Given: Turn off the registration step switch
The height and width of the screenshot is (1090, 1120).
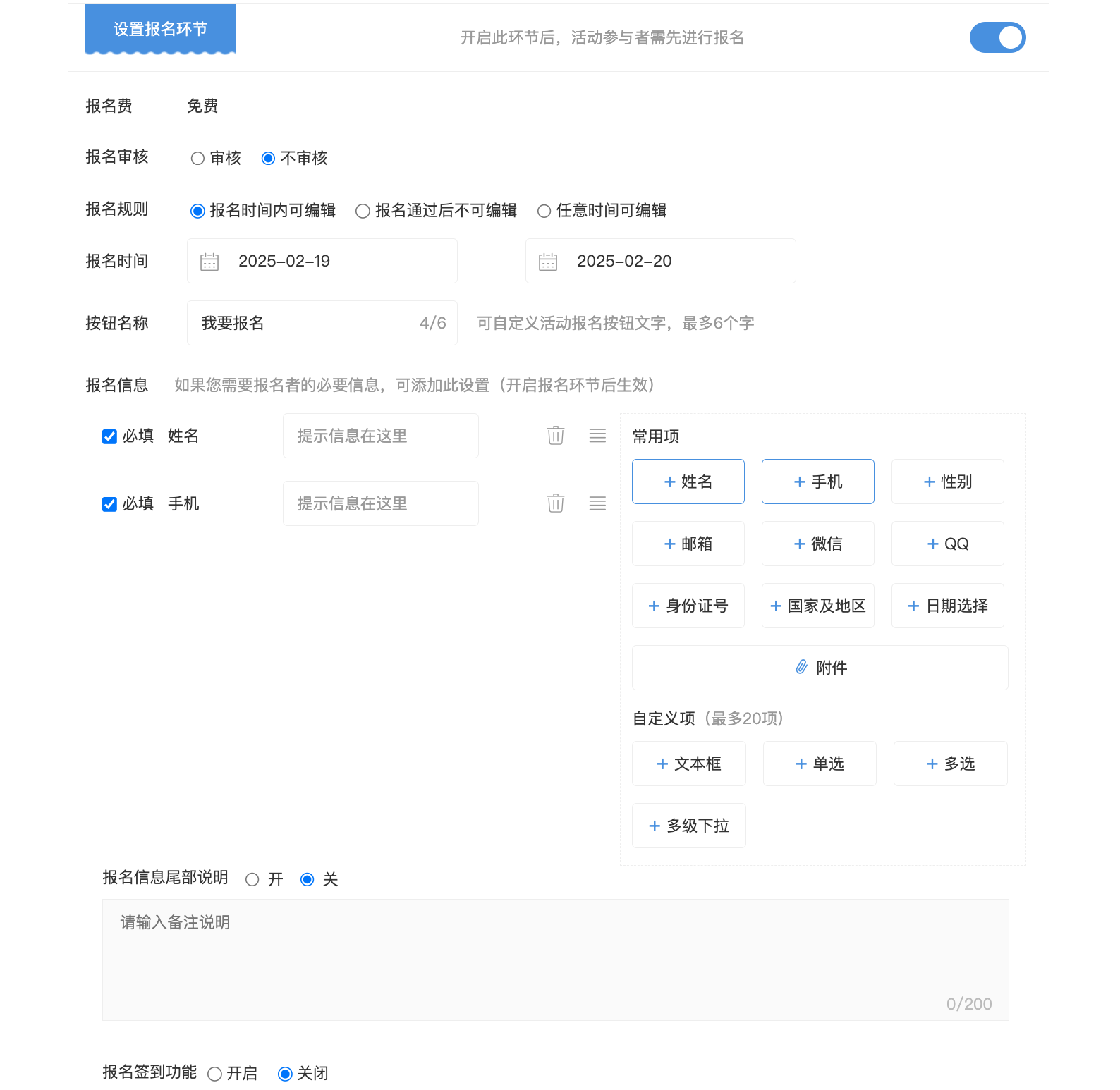Looking at the screenshot, I should (997, 37).
